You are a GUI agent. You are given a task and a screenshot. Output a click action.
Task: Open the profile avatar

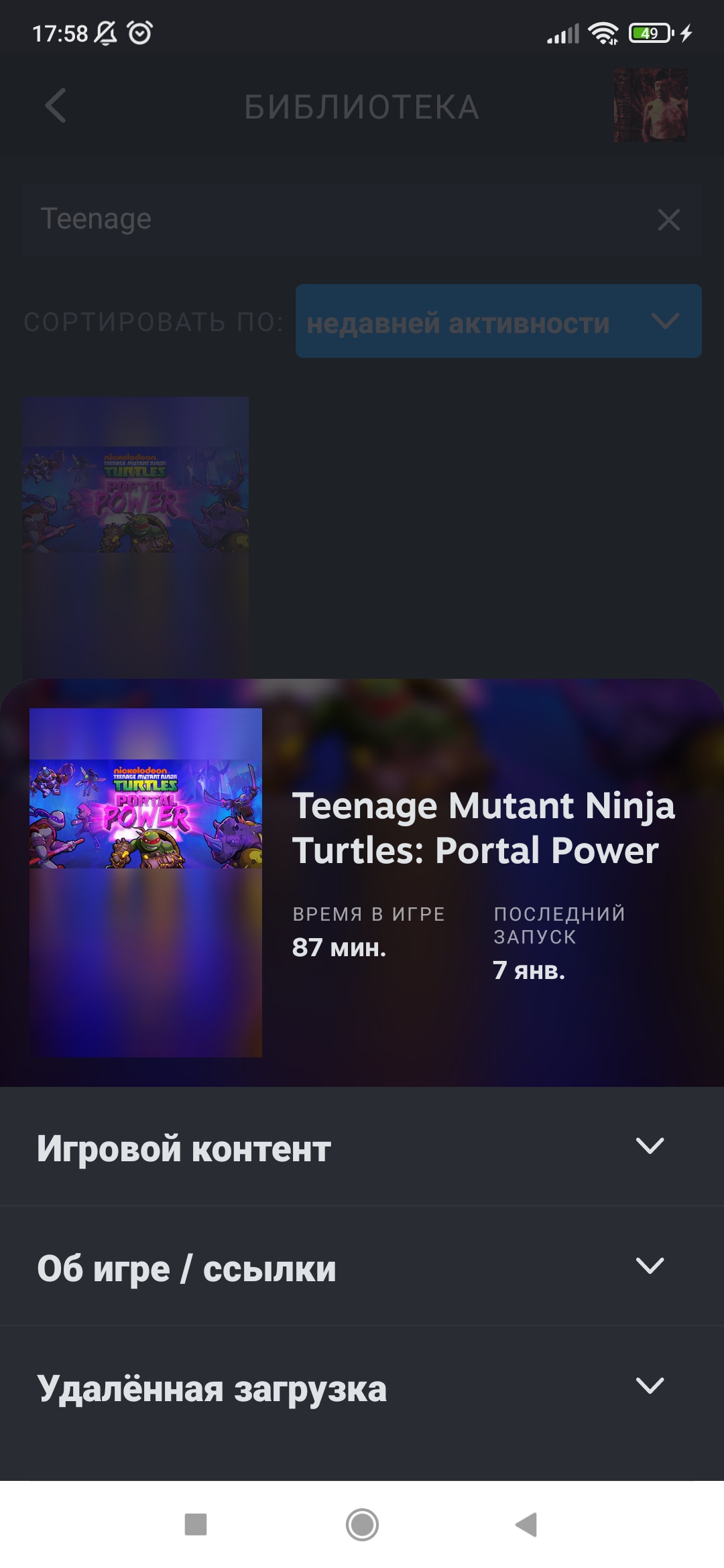(650, 105)
